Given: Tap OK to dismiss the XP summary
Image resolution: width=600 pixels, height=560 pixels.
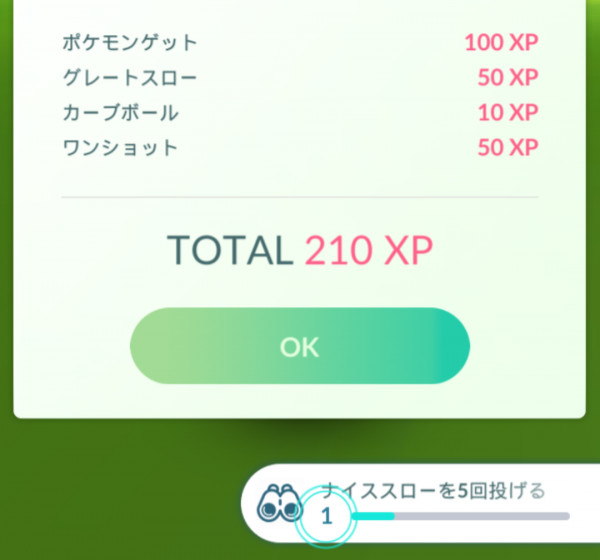Looking at the screenshot, I should 299,346.
